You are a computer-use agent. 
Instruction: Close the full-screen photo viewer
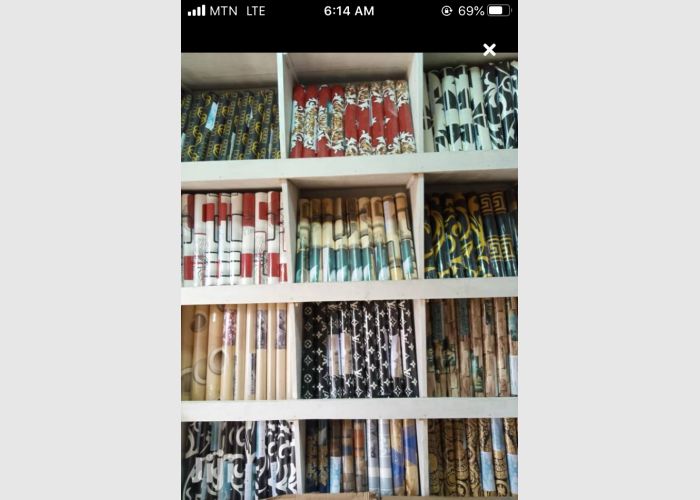[x=489, y=50]
